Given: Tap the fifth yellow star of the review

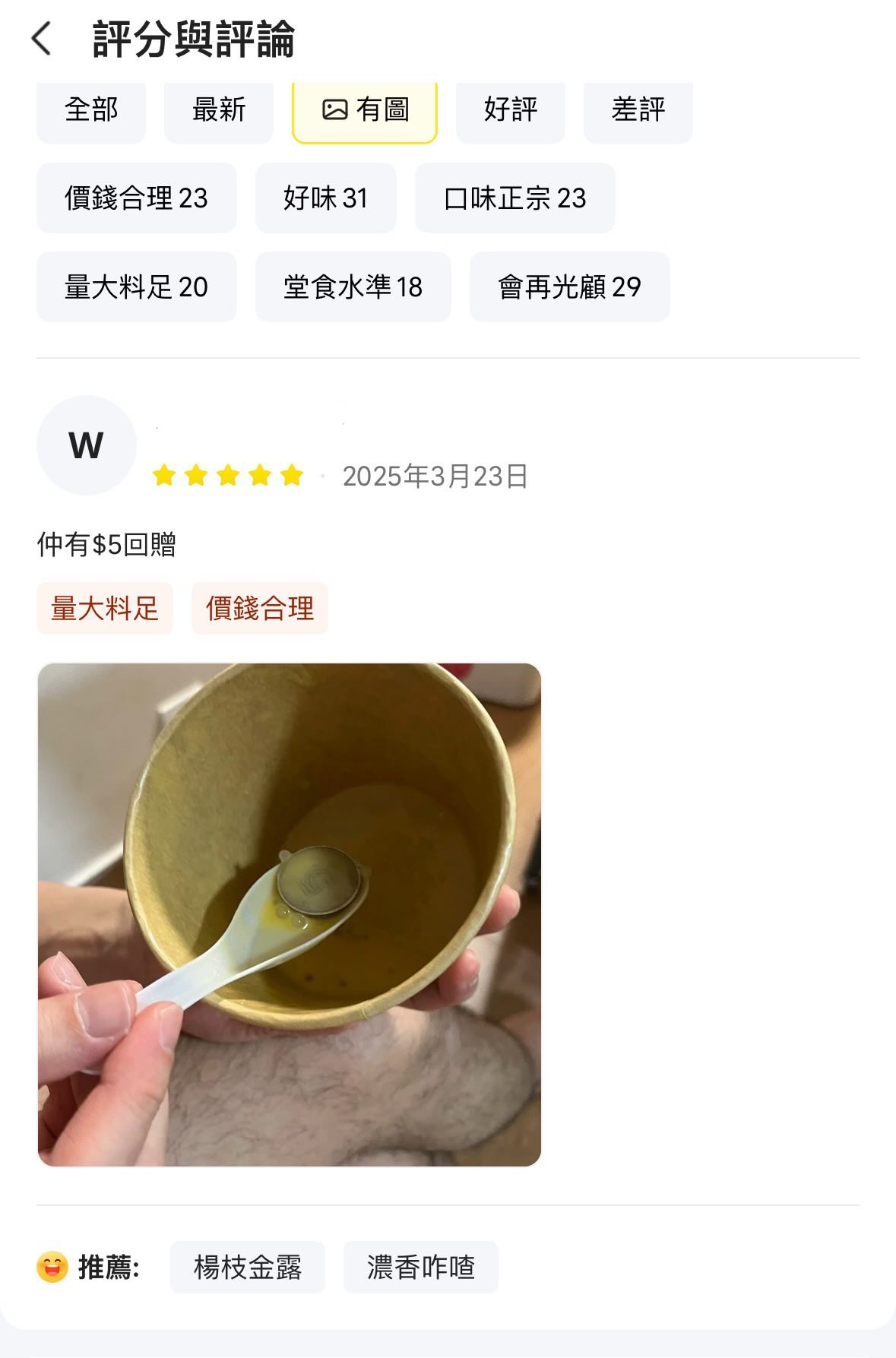Looking at the screenshot, I should tap(293, 475).
